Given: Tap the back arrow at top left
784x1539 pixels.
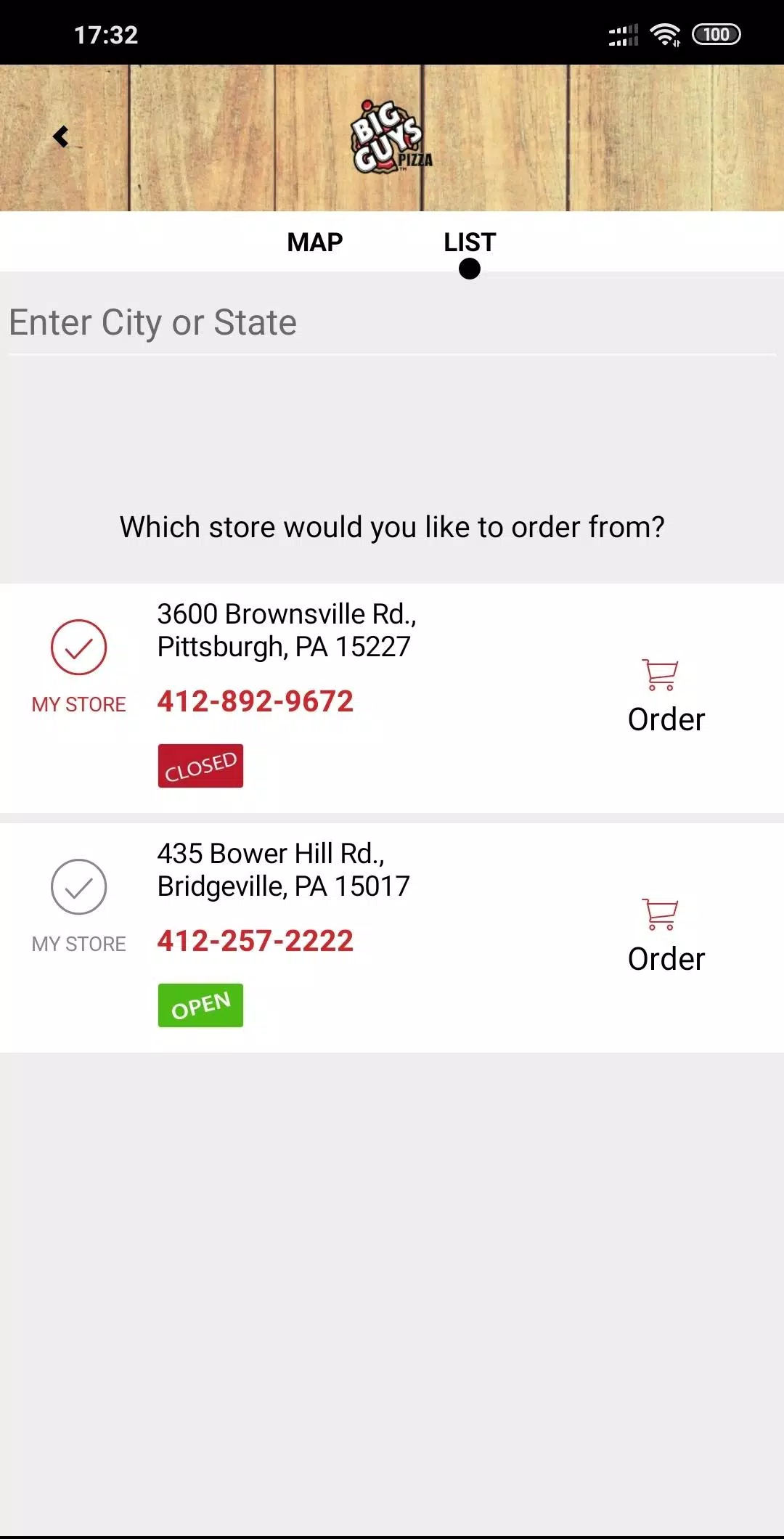Looking at the screenshot, I should (x=60, y=137).
